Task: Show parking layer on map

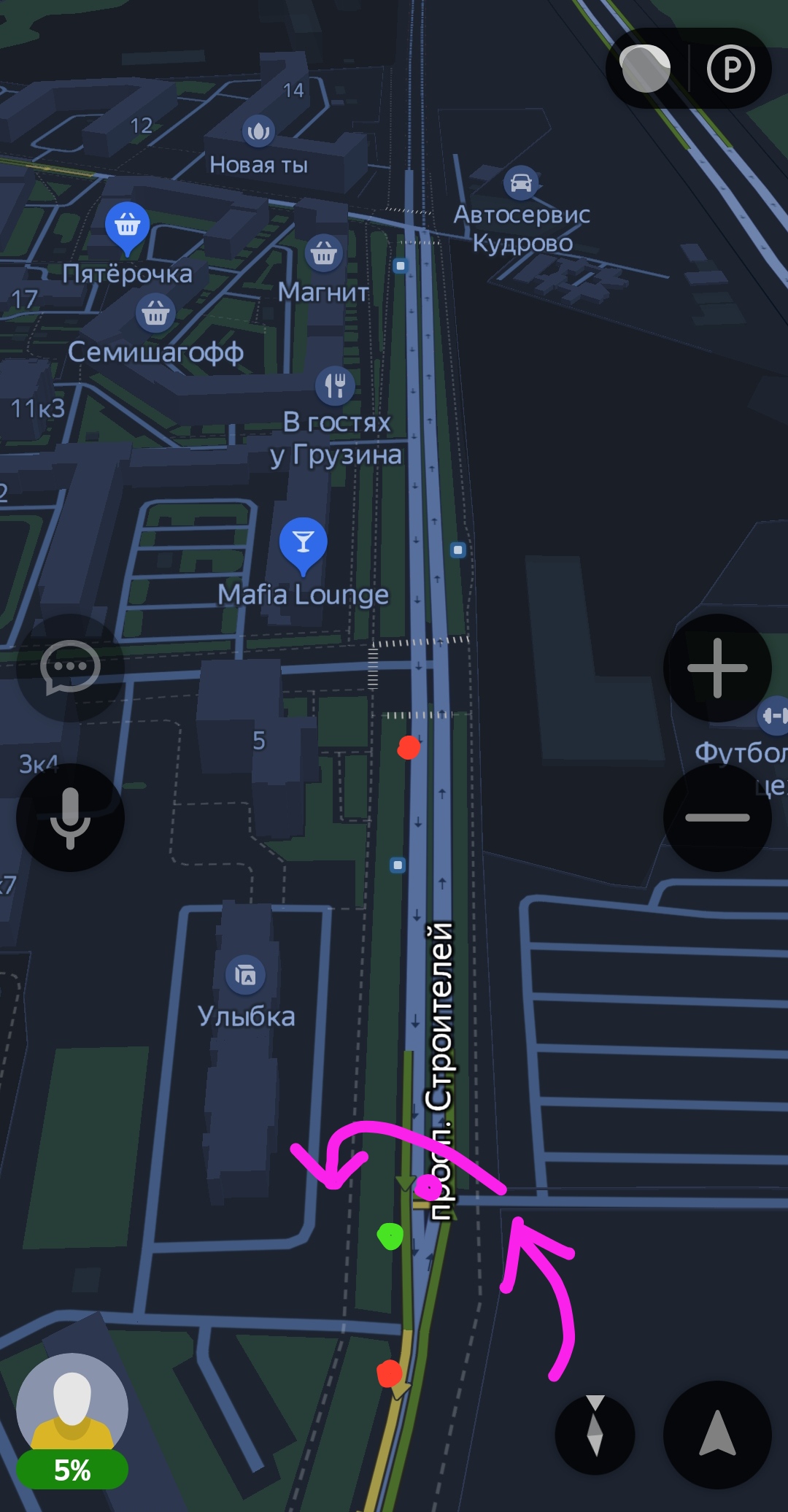Action: (x=730, y=69)
